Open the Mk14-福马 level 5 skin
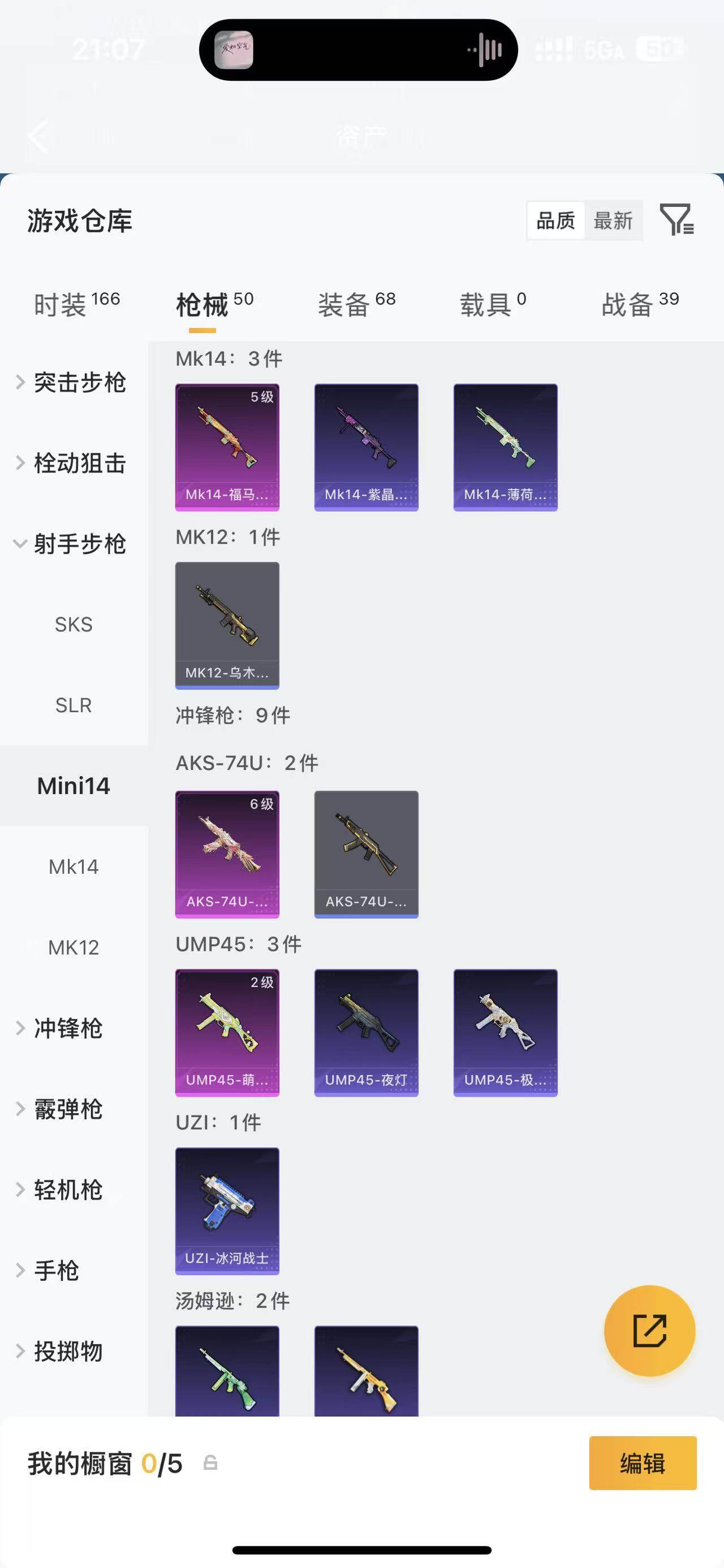Image resolution: width=724 pixels, height=1568 pixels. [227, 447]
